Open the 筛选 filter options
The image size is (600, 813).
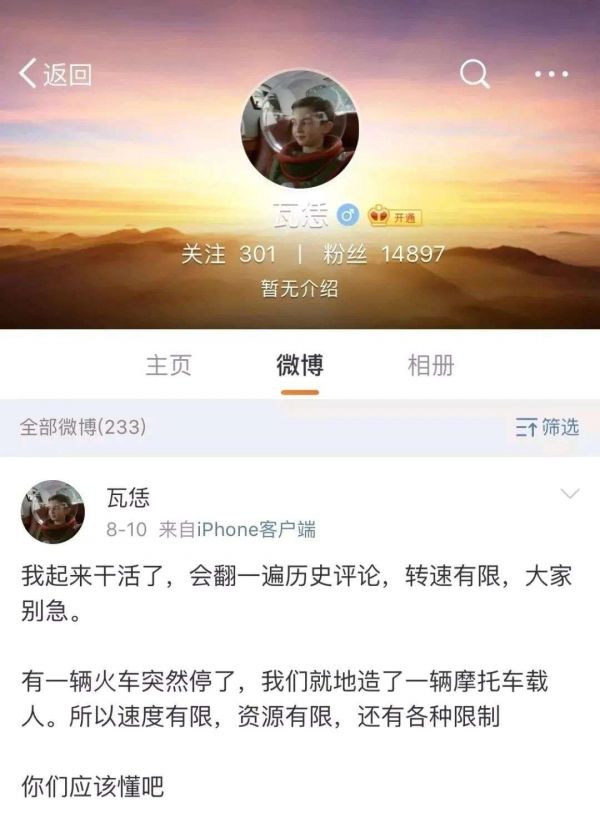pyautogui.click(x=547, y=428)
